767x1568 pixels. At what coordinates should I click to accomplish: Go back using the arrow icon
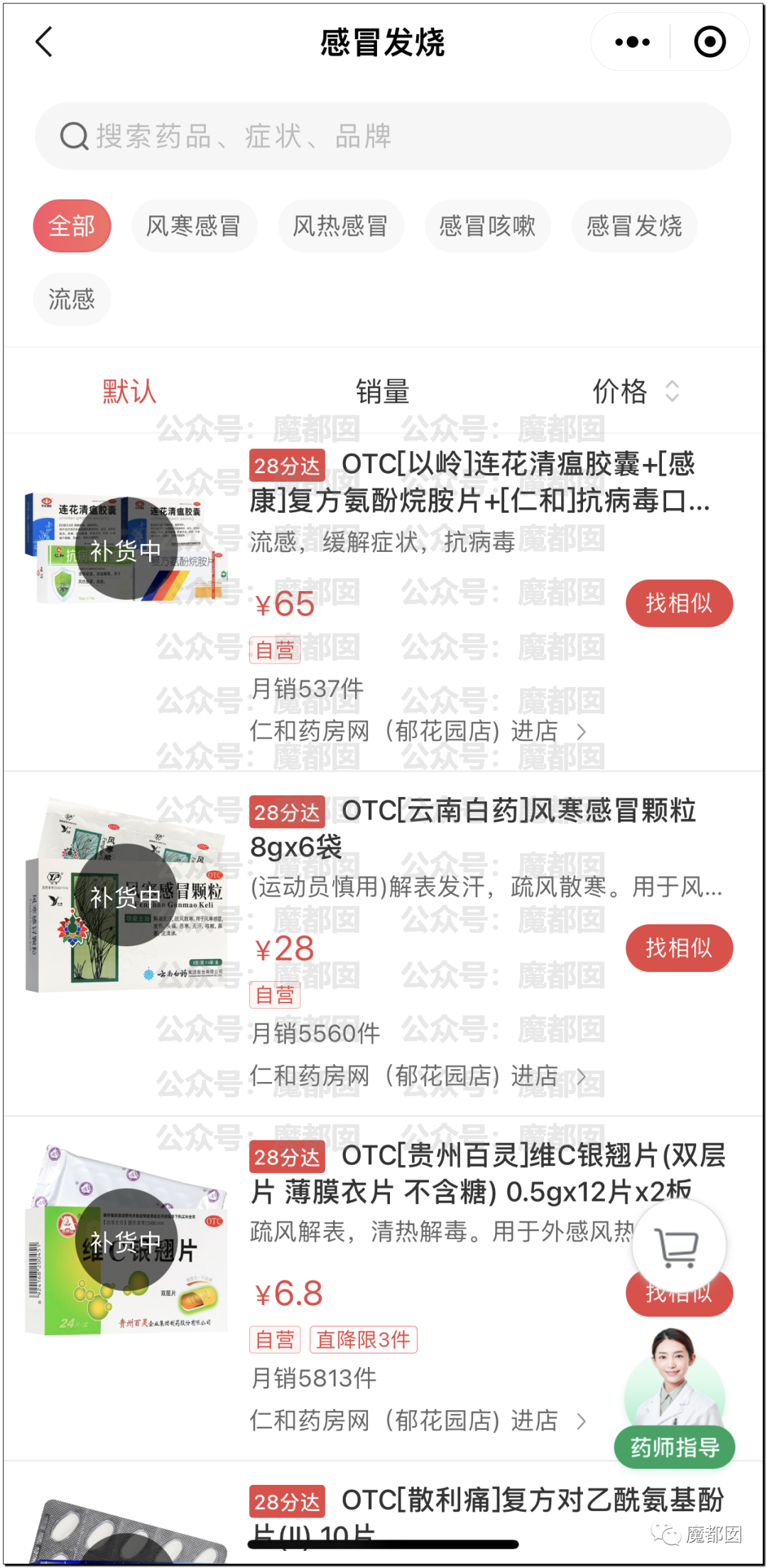point(44,42)
